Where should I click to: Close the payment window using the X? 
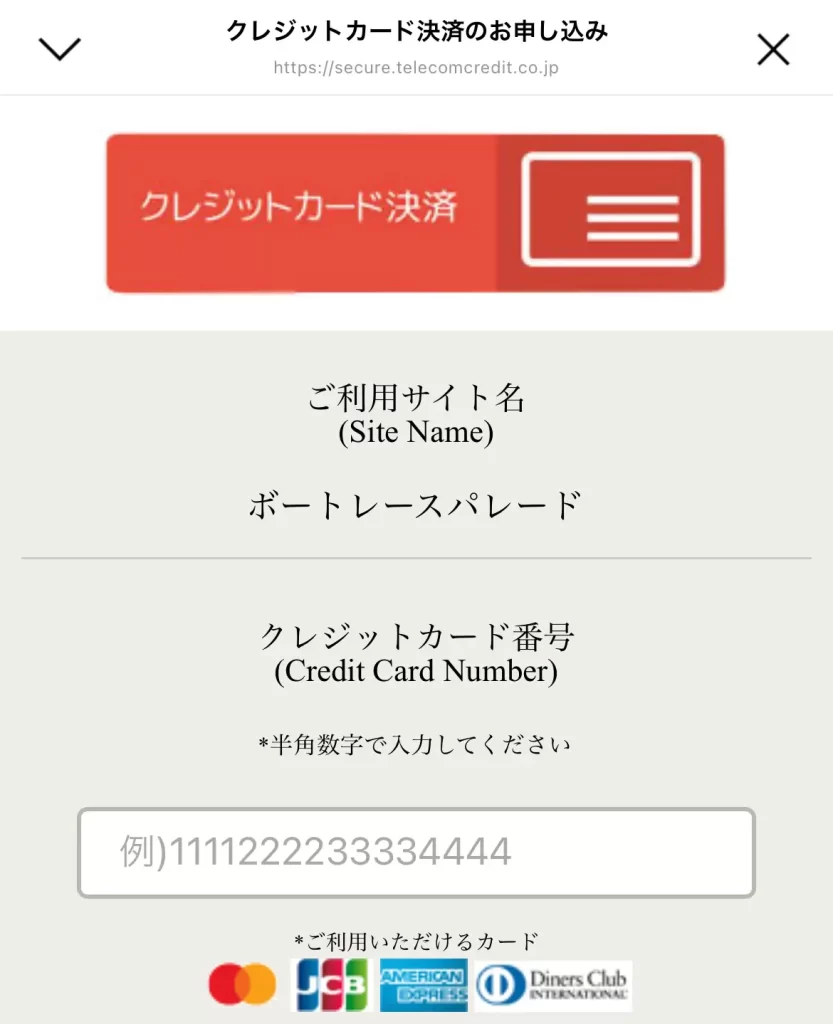pos(772,47)
